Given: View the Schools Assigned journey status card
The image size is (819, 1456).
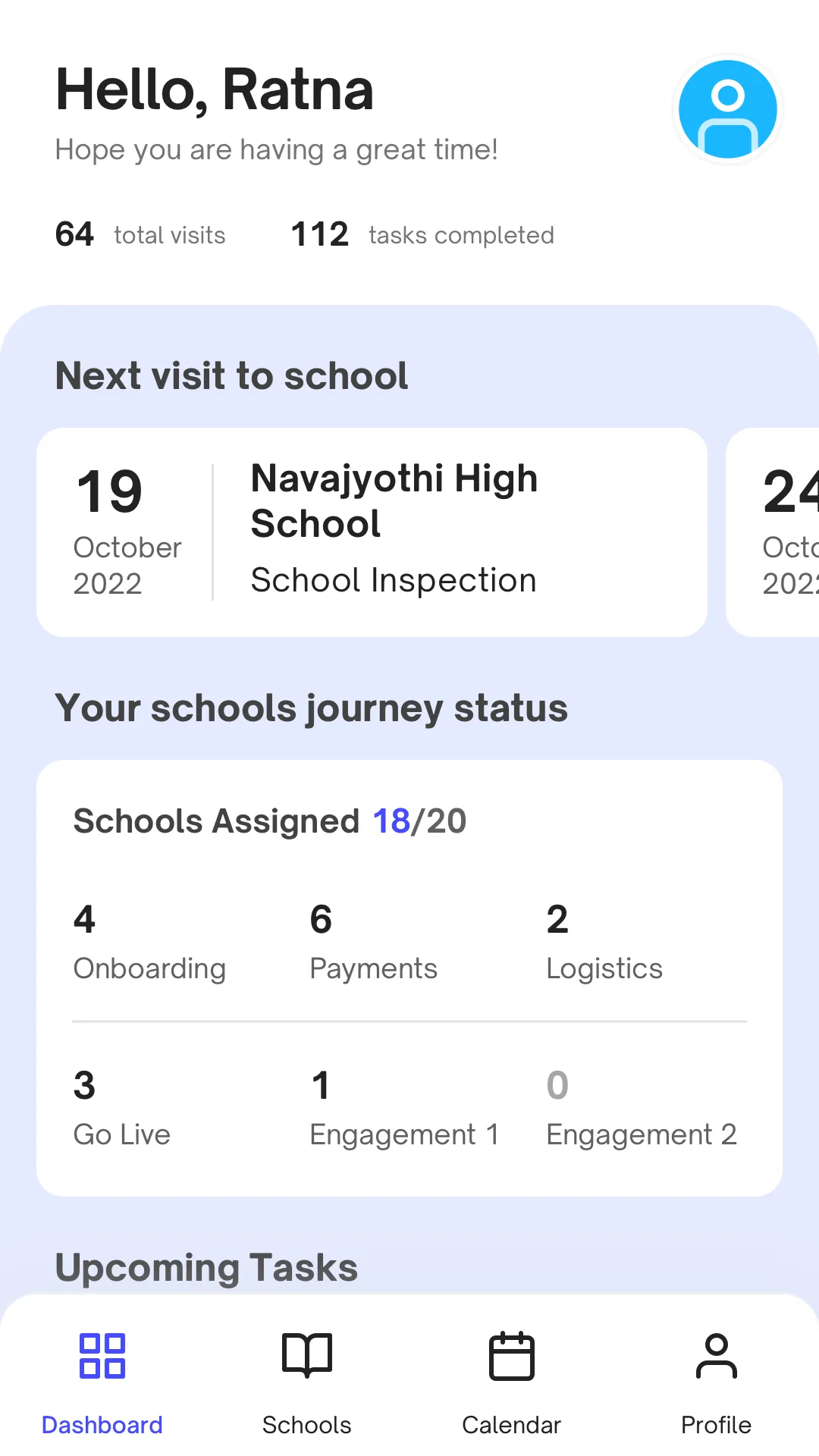Looking at the screenshot, I should tap(409, 978).
